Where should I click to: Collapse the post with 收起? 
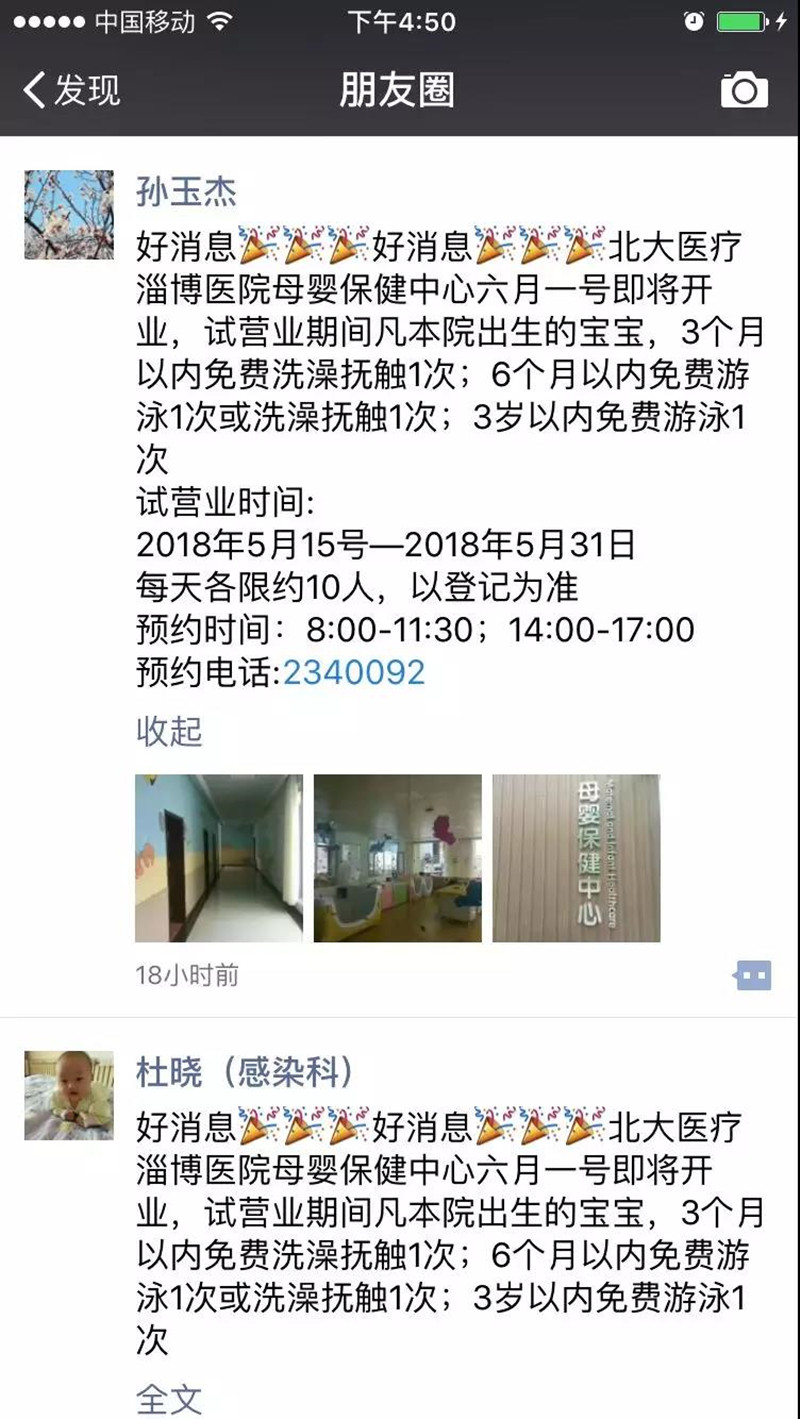(x=169, y=731)
